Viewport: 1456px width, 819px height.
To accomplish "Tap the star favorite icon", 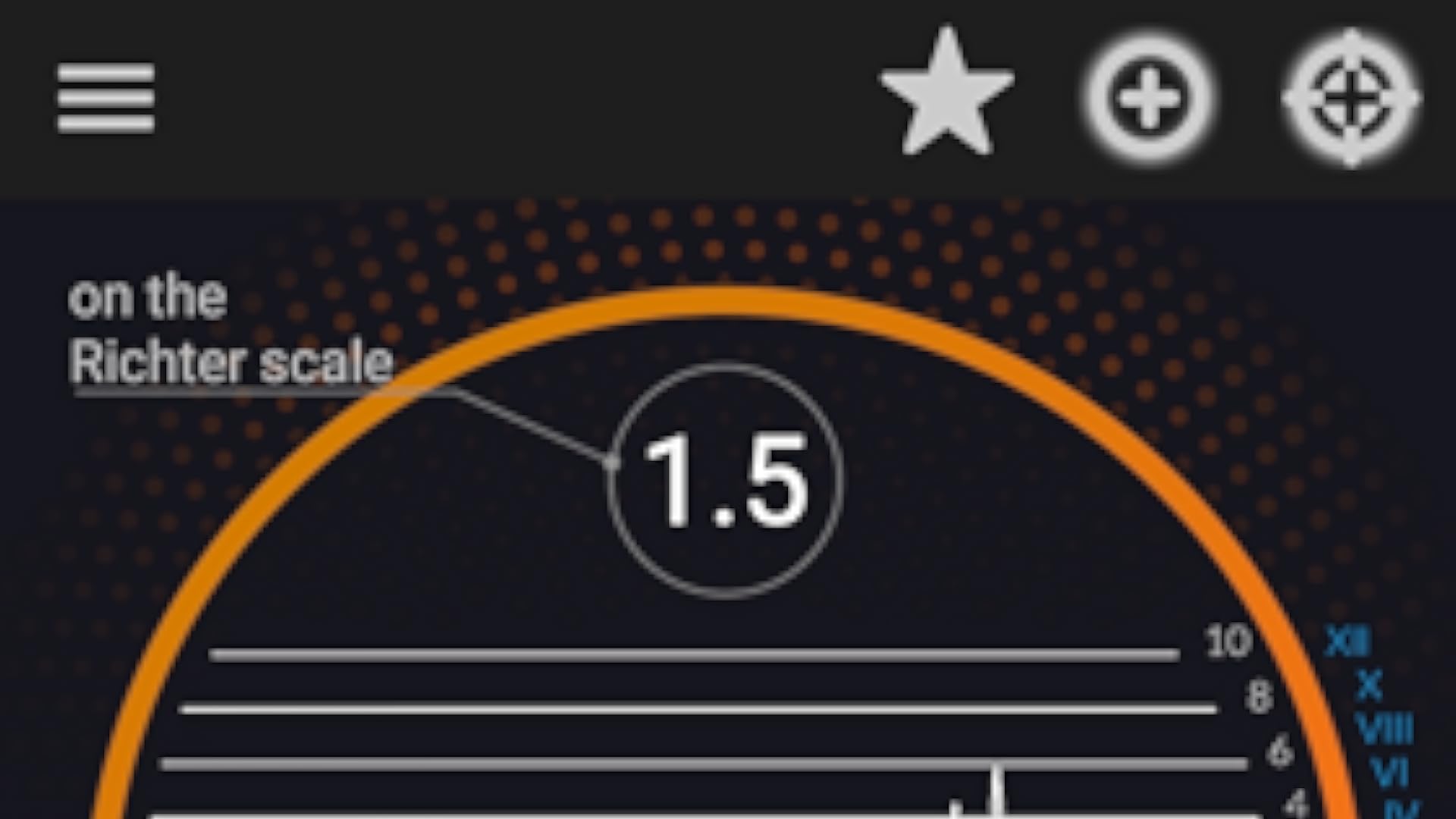I will pos(946,95).
